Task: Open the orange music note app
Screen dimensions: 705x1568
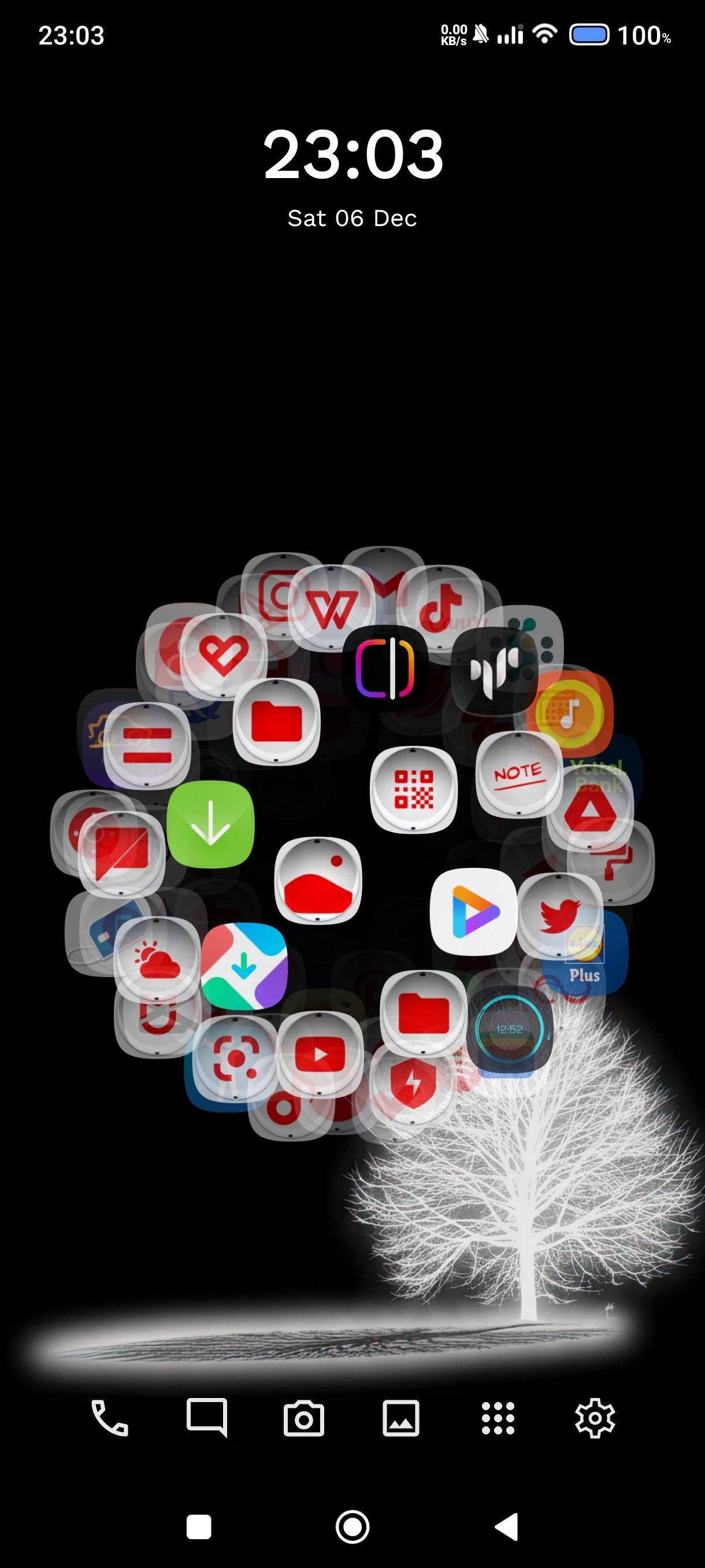Action: pos(569,712)
